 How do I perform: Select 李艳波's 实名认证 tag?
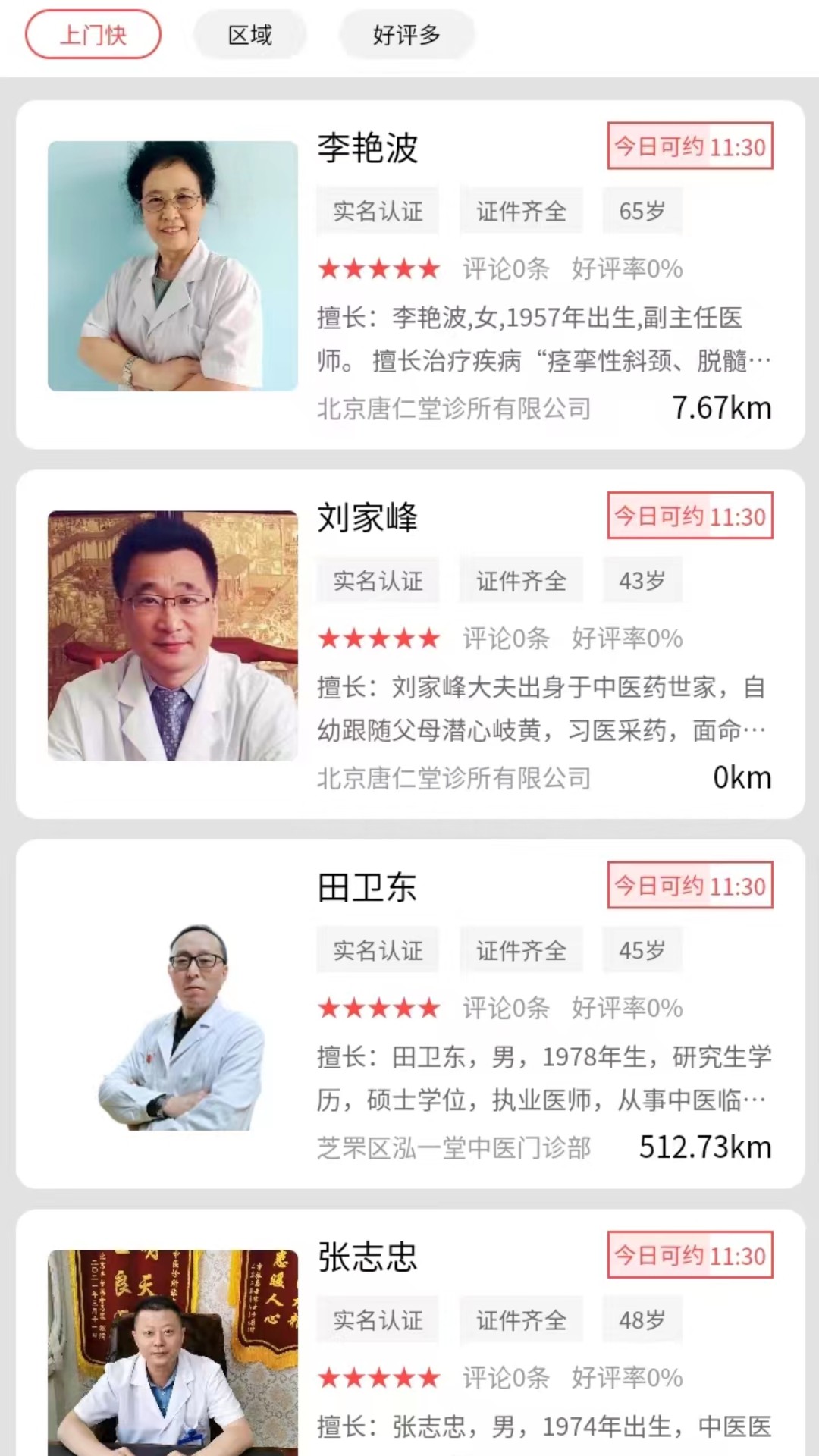point(377,212)
